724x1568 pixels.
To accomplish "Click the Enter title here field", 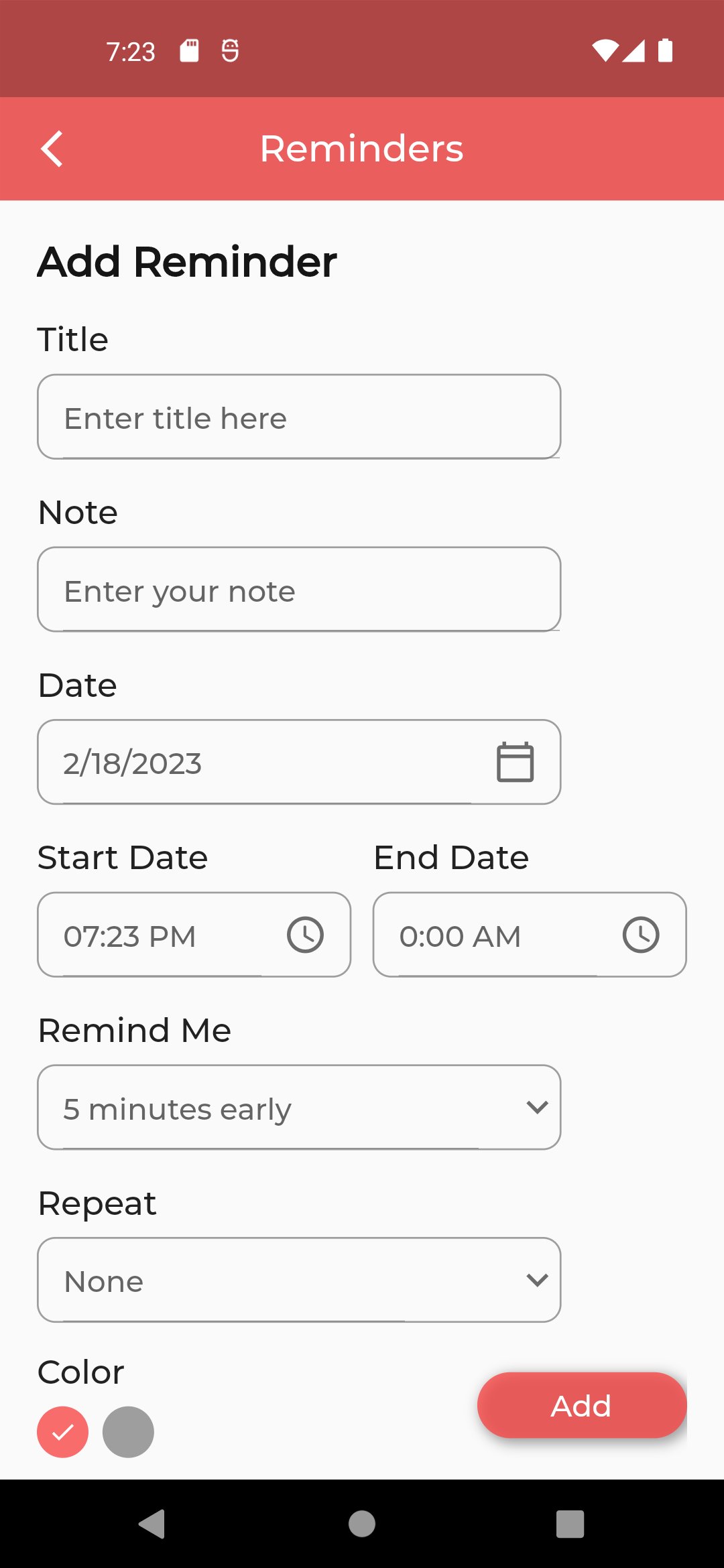I will click(298, 416).
